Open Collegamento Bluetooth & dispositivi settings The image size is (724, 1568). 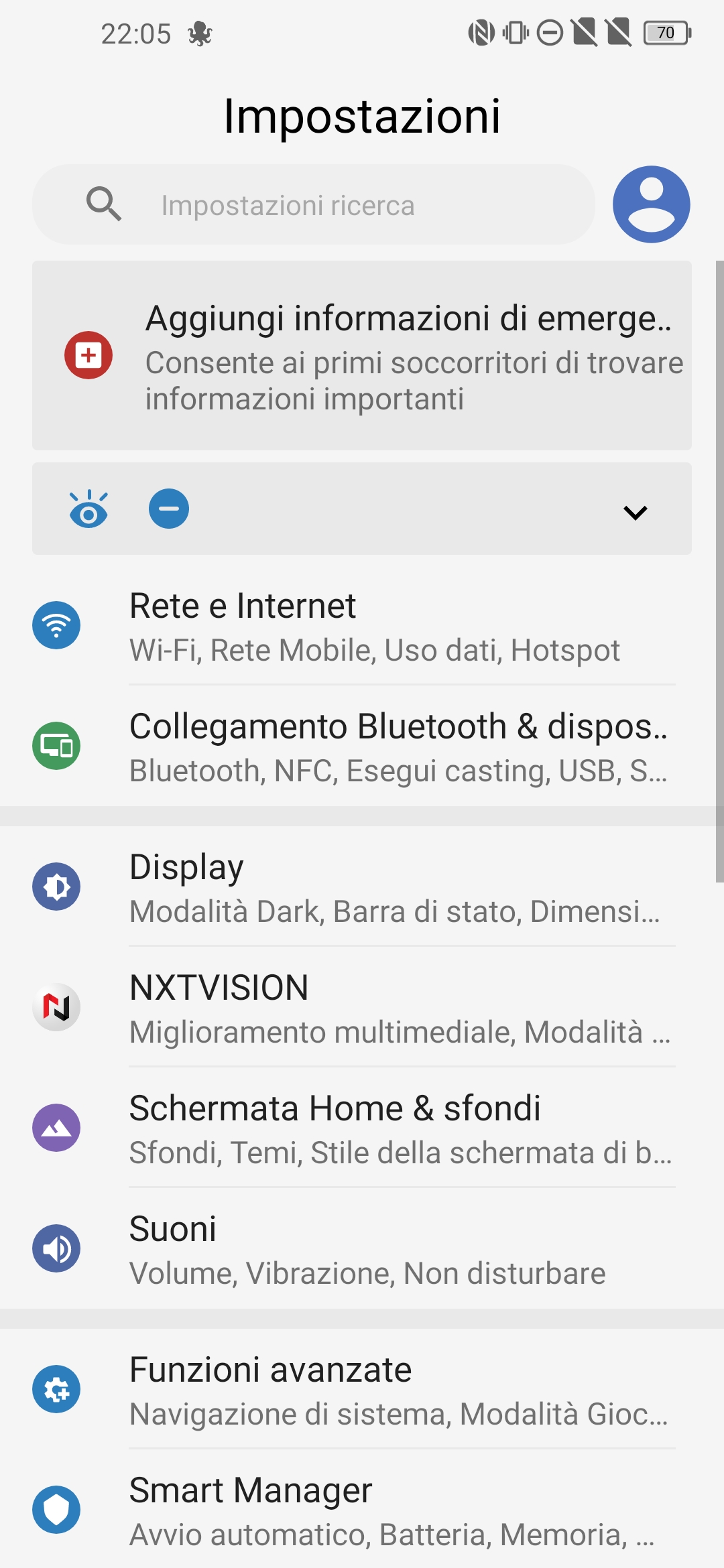tap(362, 746)
